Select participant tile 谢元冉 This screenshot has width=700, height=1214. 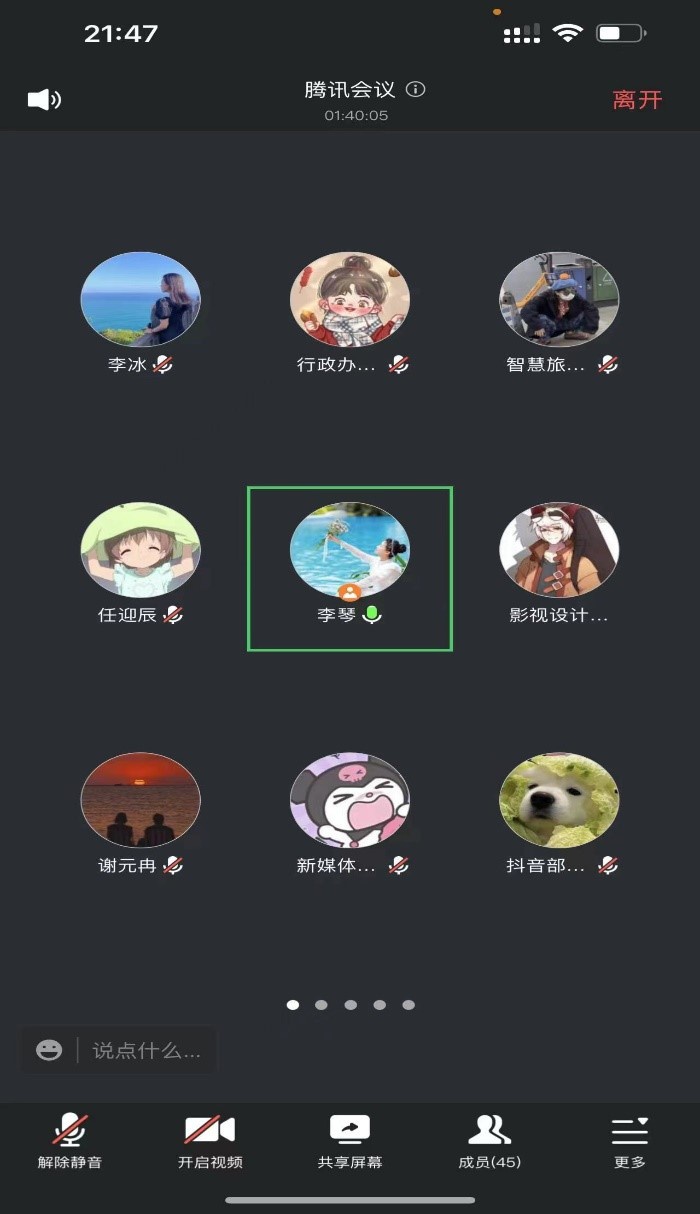point(140,800)
